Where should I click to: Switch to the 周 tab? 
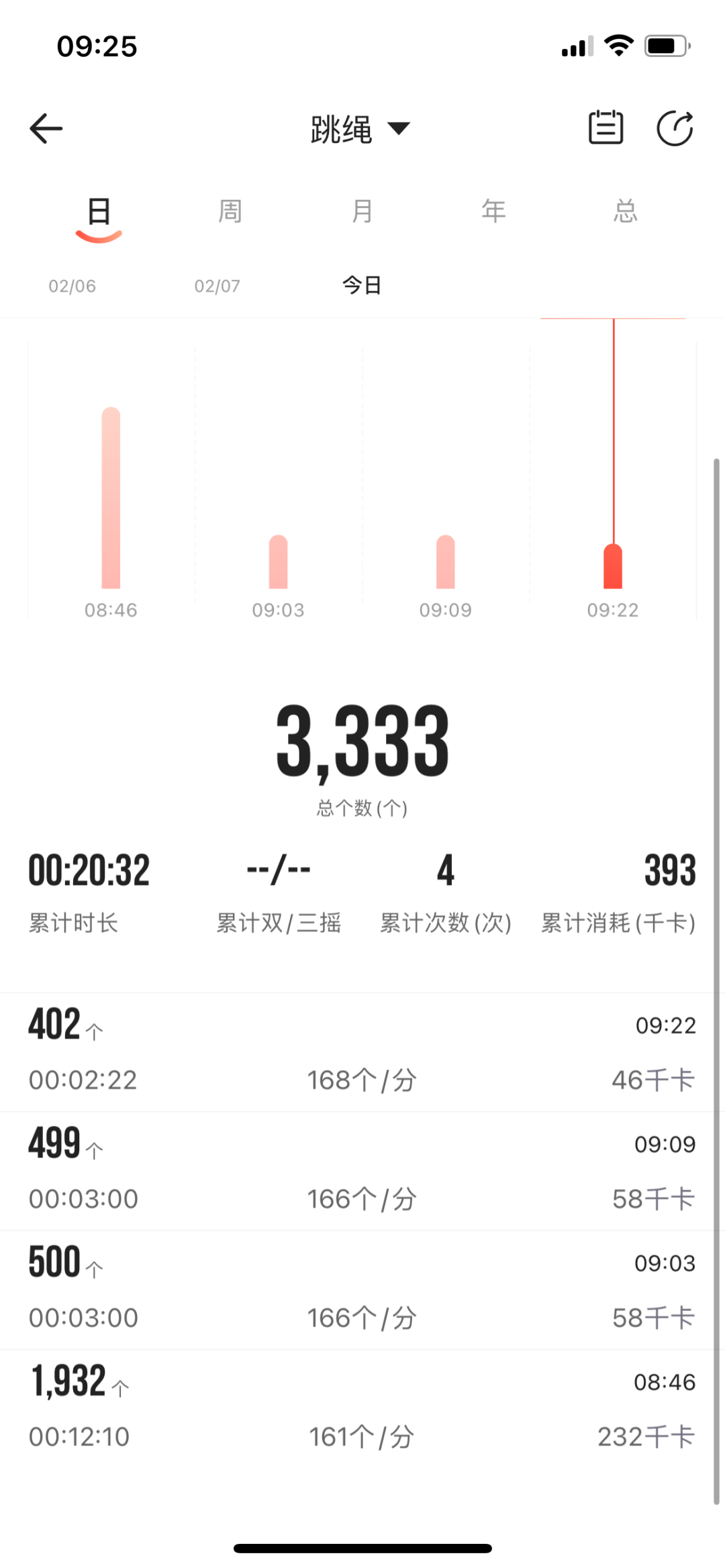pyautogui.click(x=230, y=211)
